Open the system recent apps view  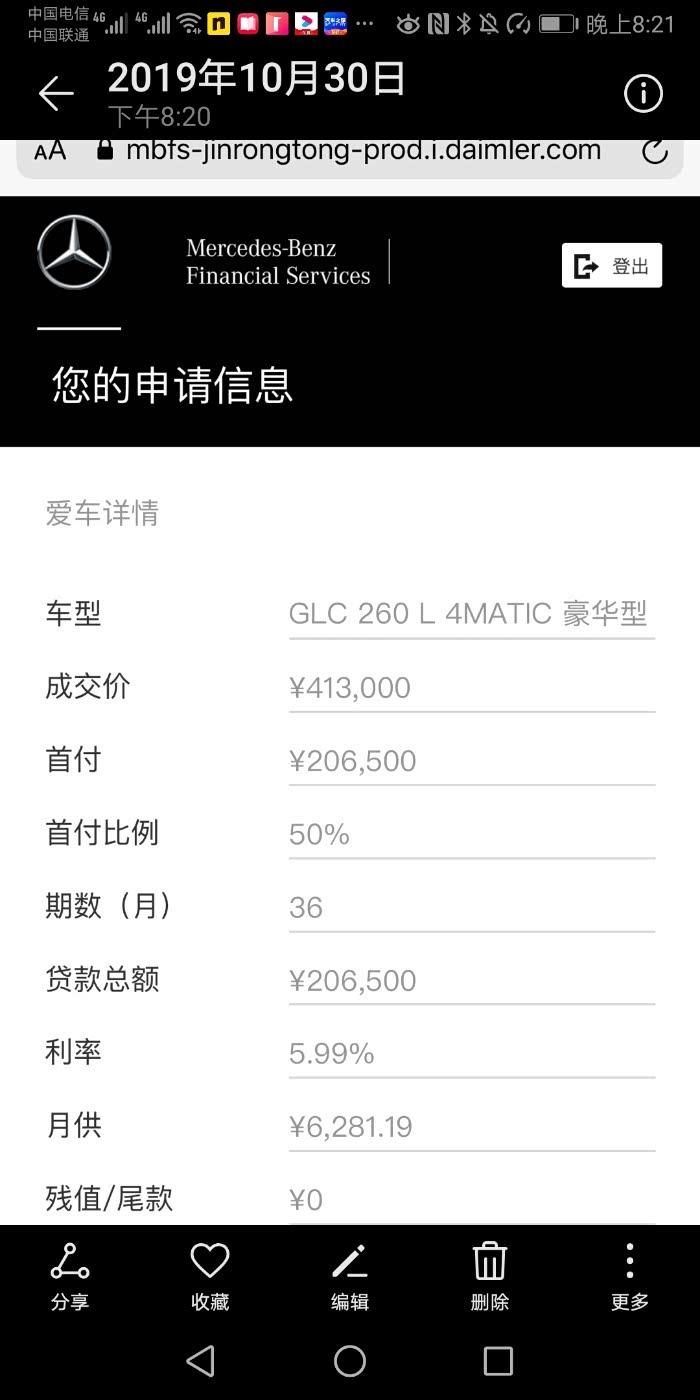[x=498, y=1361]
